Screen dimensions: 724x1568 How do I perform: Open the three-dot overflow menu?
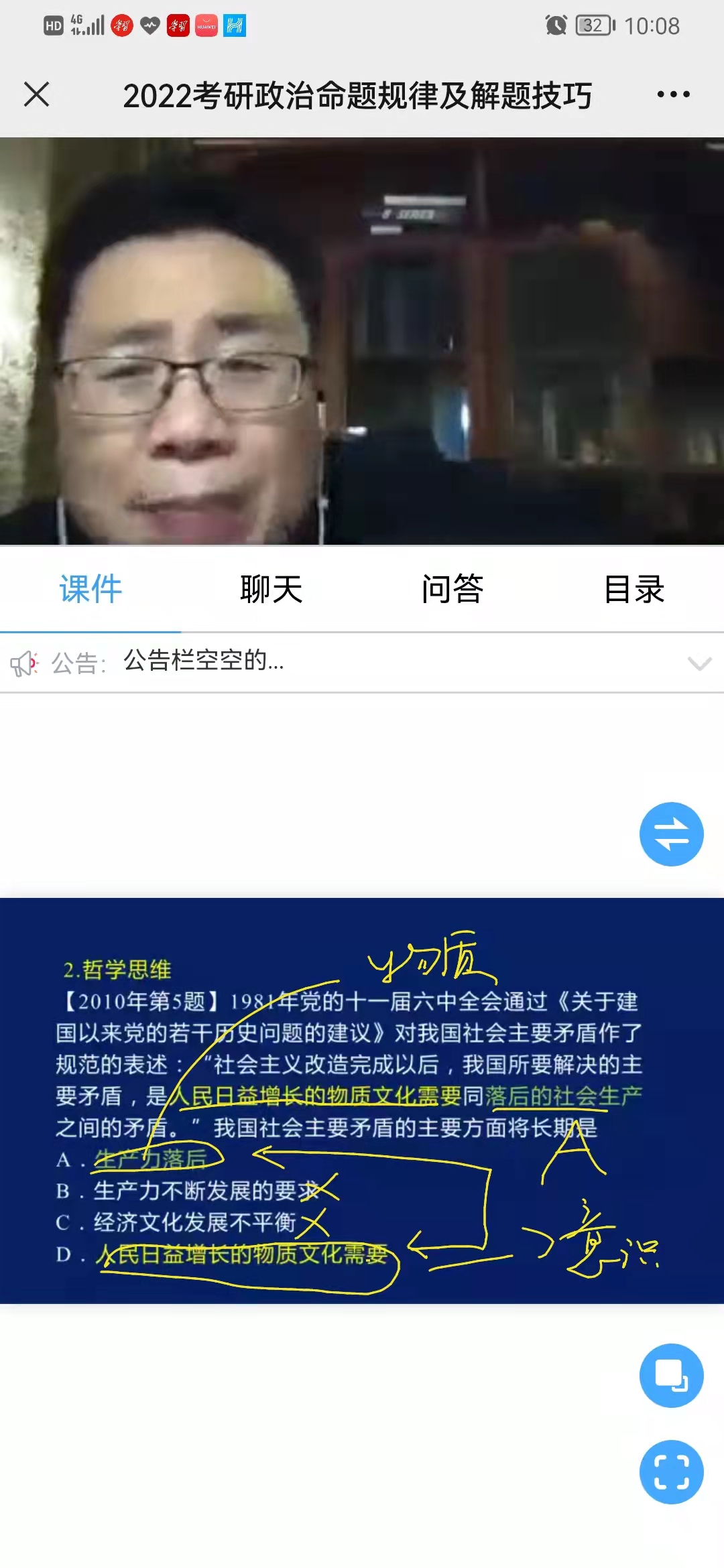tap(673, 94)
